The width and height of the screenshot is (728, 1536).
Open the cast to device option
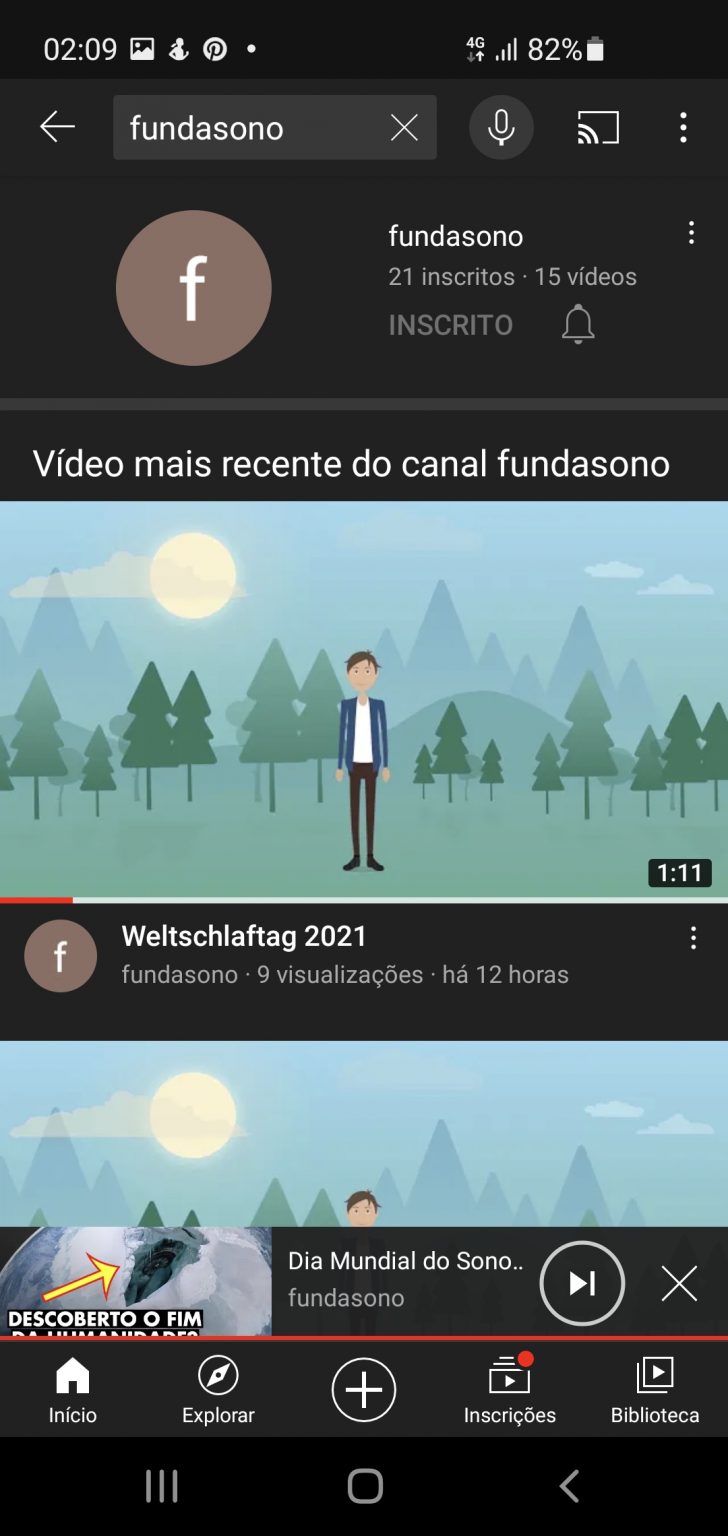click(x=598, y=127)
